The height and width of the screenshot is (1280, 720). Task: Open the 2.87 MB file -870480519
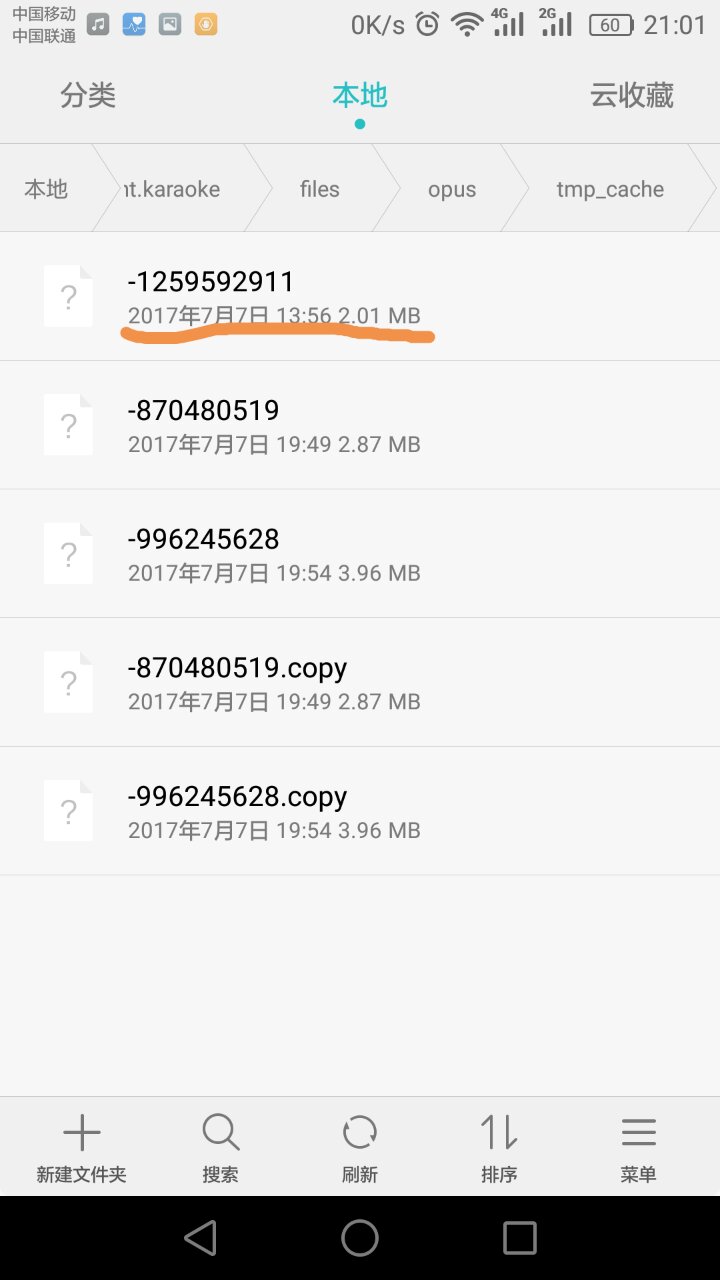click(360, 425)
